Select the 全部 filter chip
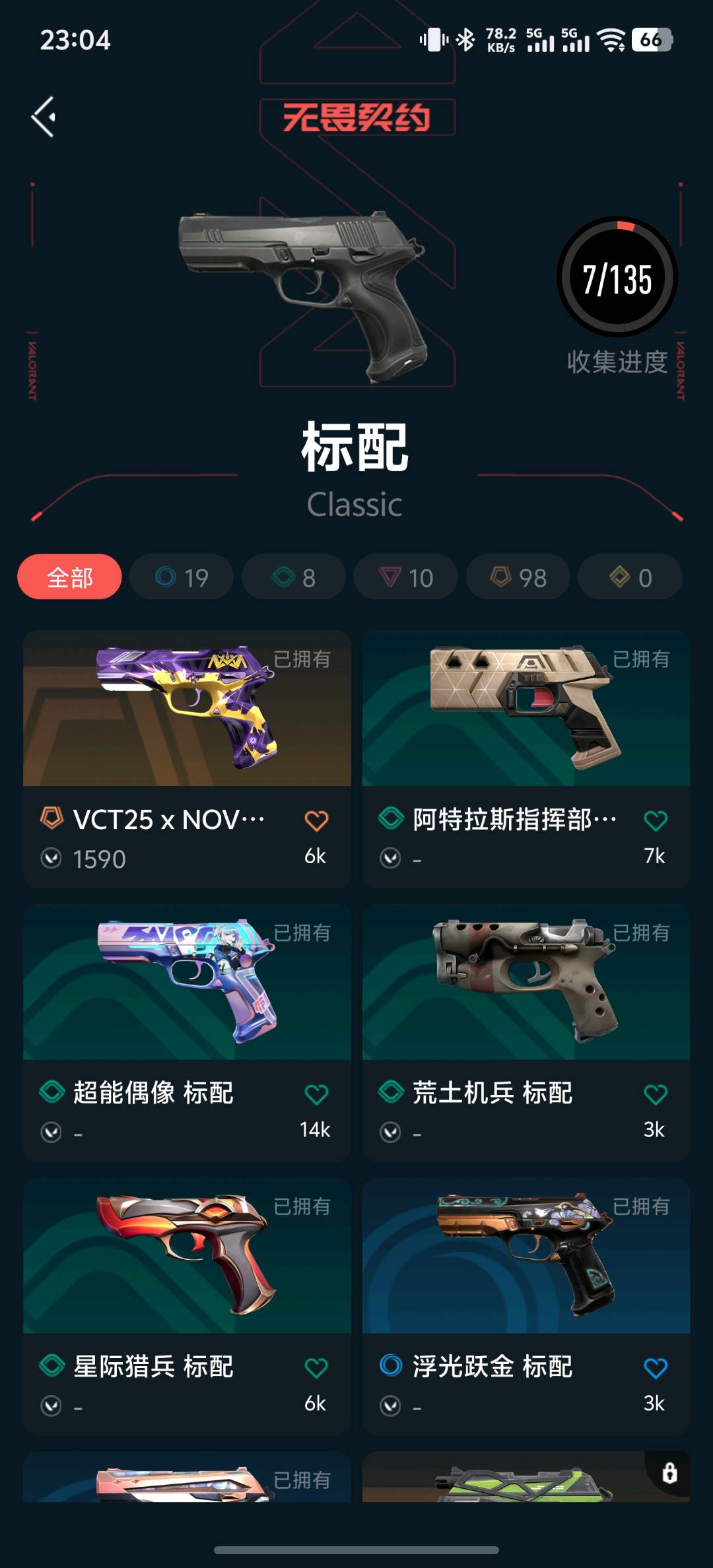Screen dimensions: 713x1568 point(69,577)
